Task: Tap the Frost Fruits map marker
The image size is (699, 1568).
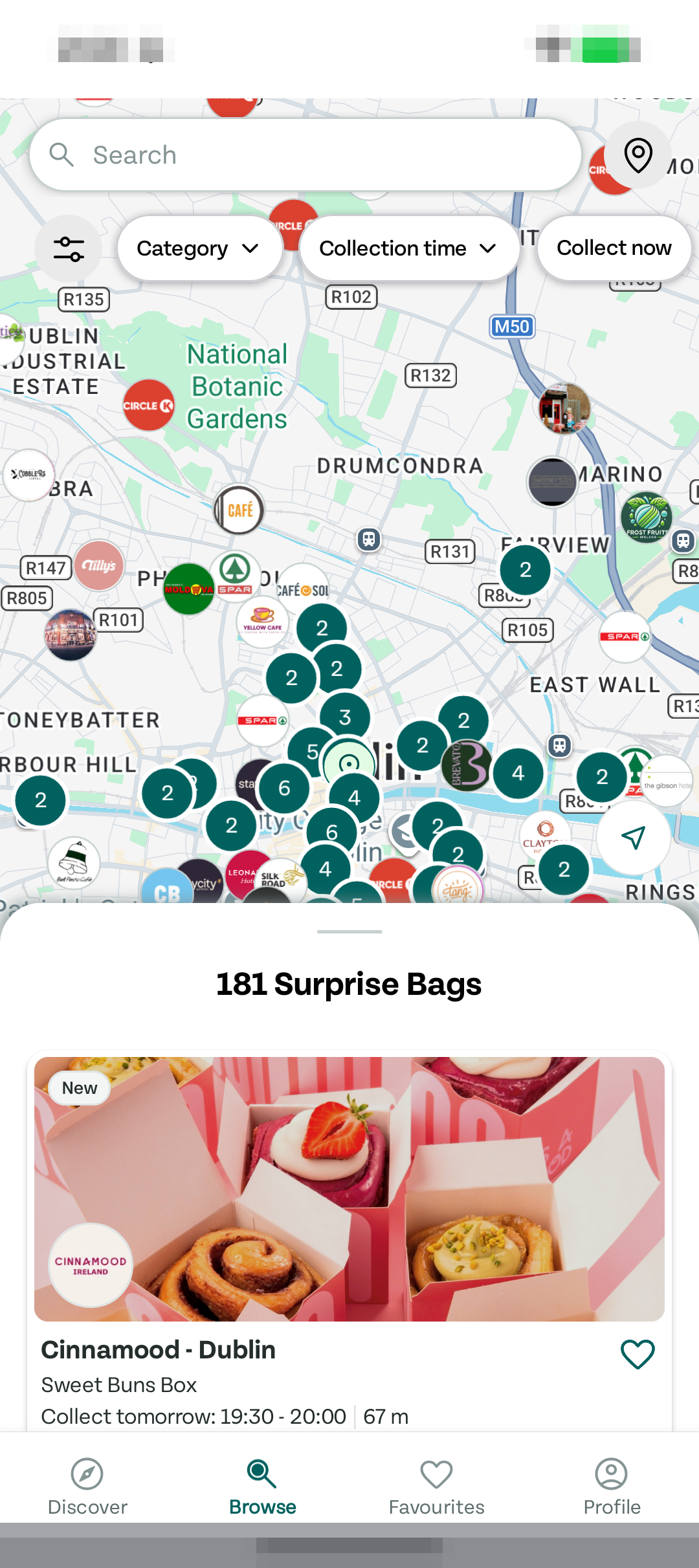Action: pos(646,517)
